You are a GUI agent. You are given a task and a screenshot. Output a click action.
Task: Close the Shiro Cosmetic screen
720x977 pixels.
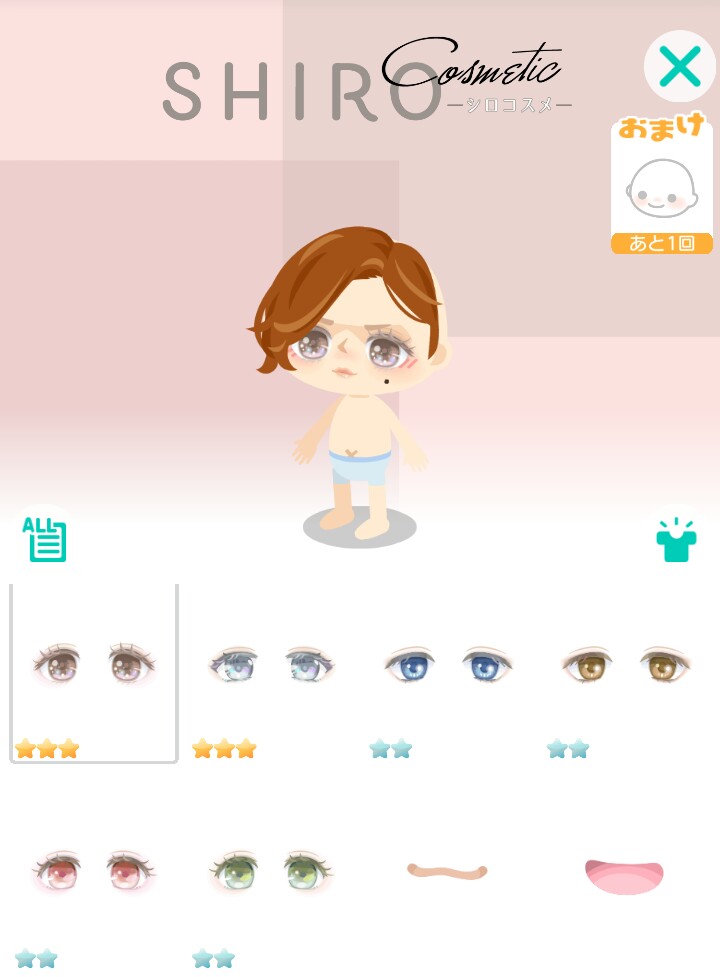(680, 67)
